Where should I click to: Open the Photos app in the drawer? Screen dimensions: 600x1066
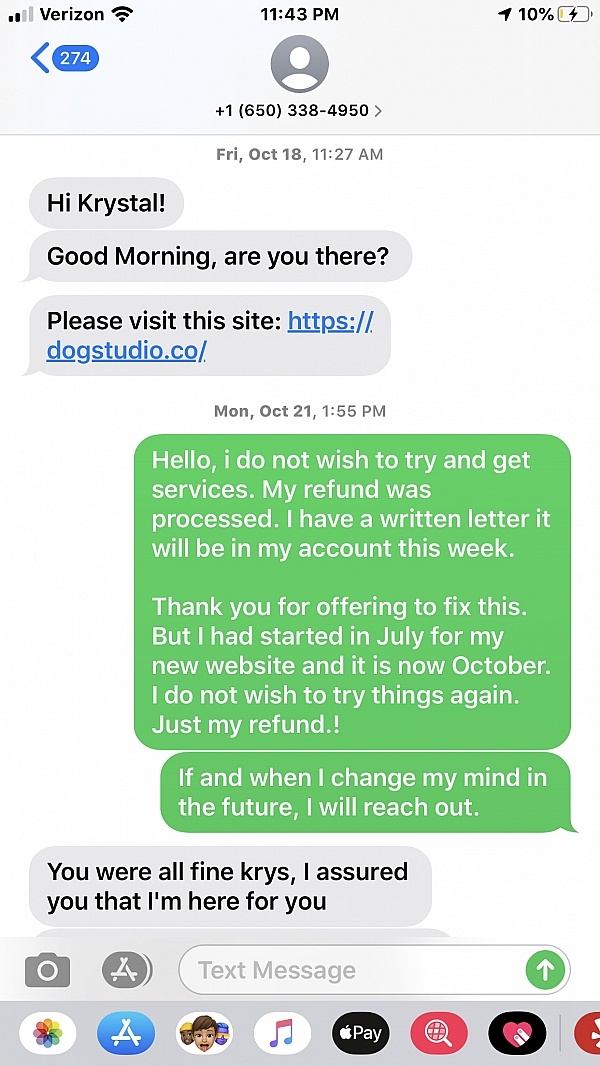pyautogui.click(x=47, y=1034)
